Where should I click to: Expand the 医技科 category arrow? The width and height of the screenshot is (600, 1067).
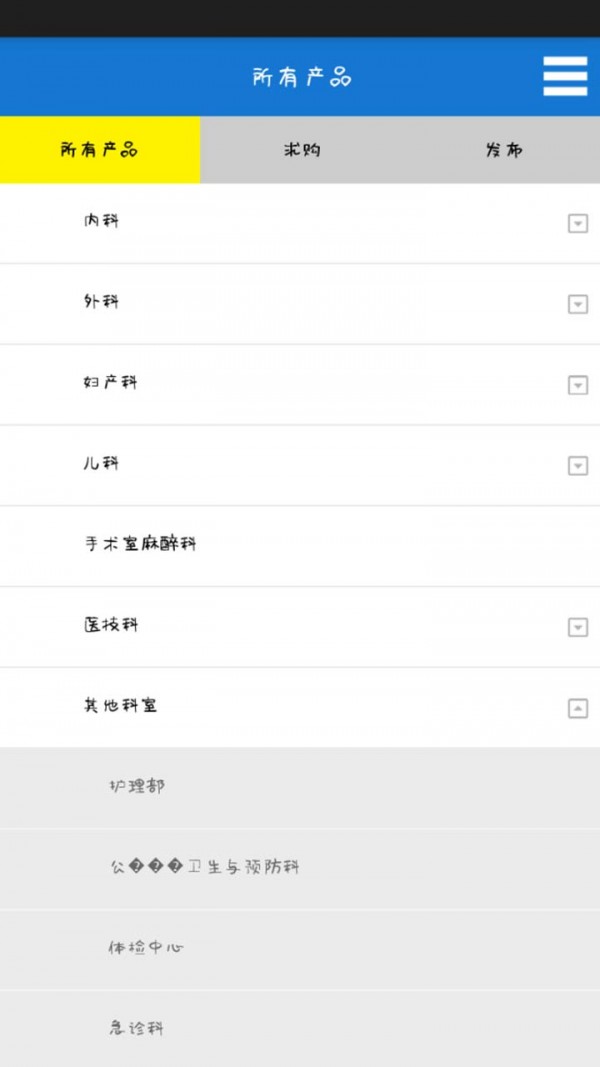pos(578,627)
